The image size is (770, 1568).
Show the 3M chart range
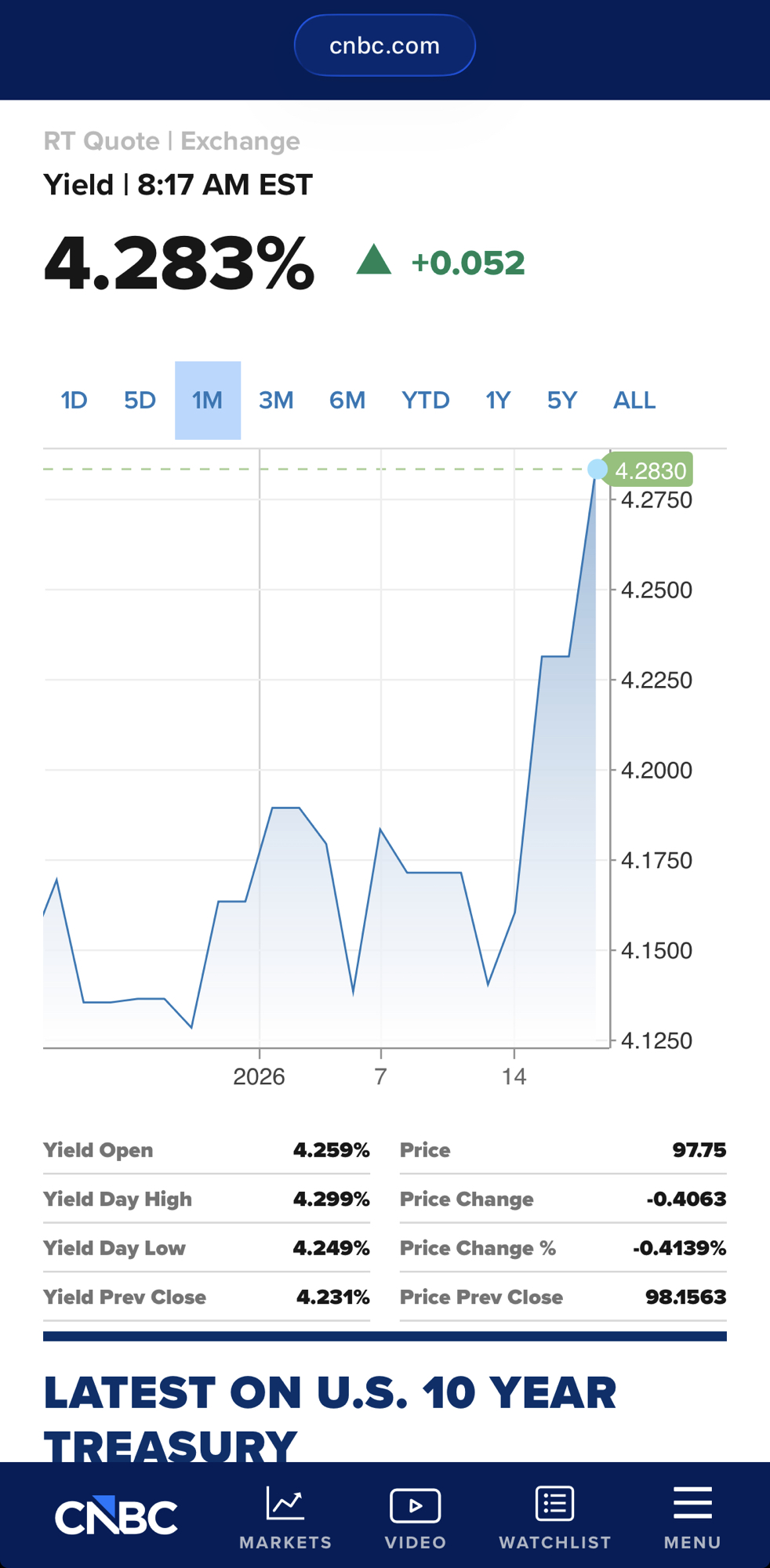pyautogui.click(x=276, y=401)
